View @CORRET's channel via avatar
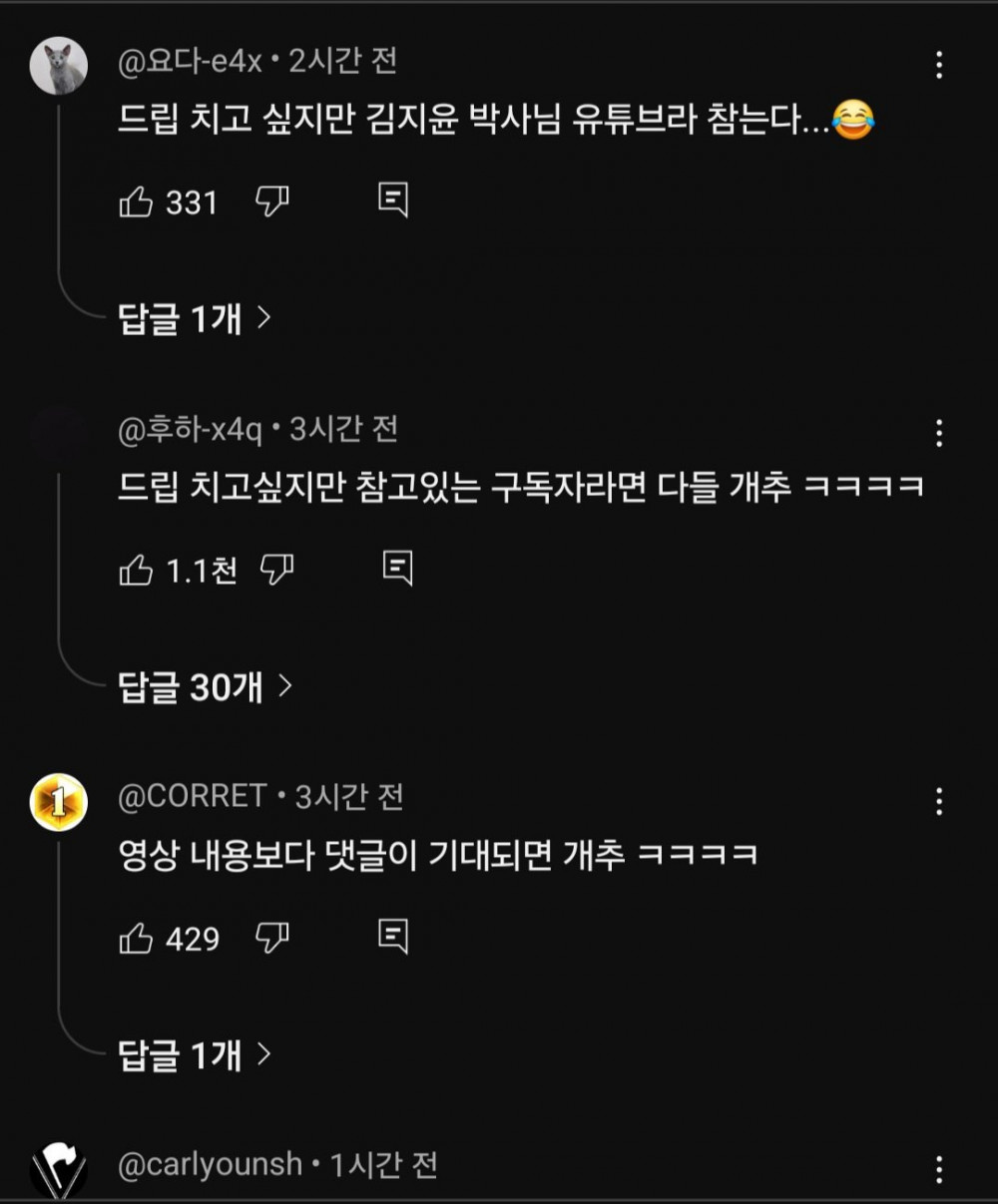998x1204 pixels. [59, 803]
